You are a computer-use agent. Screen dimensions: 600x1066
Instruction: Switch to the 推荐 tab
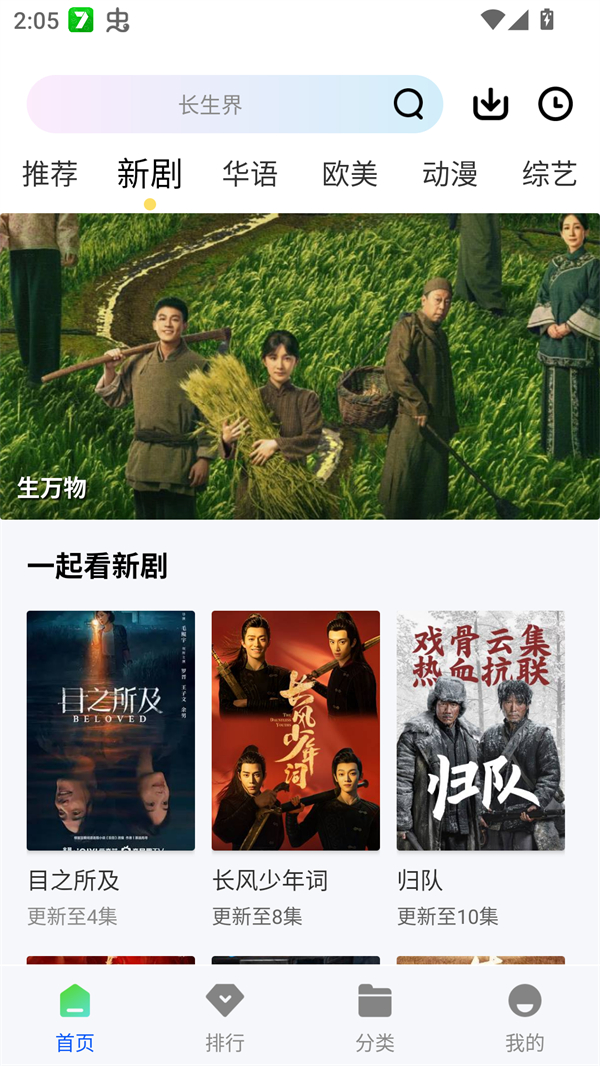(50, 174)
